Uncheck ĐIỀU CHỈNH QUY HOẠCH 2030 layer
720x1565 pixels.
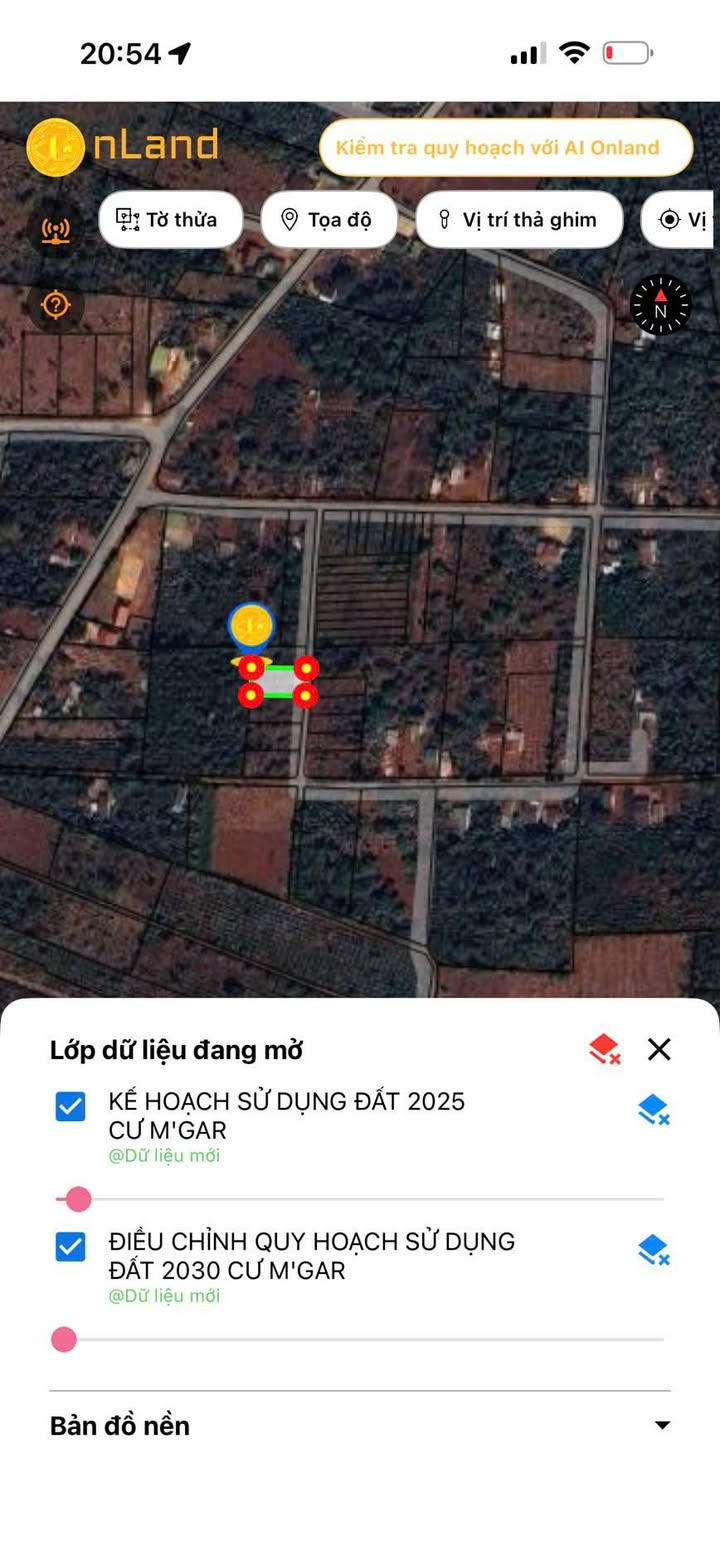[70, 1247]
